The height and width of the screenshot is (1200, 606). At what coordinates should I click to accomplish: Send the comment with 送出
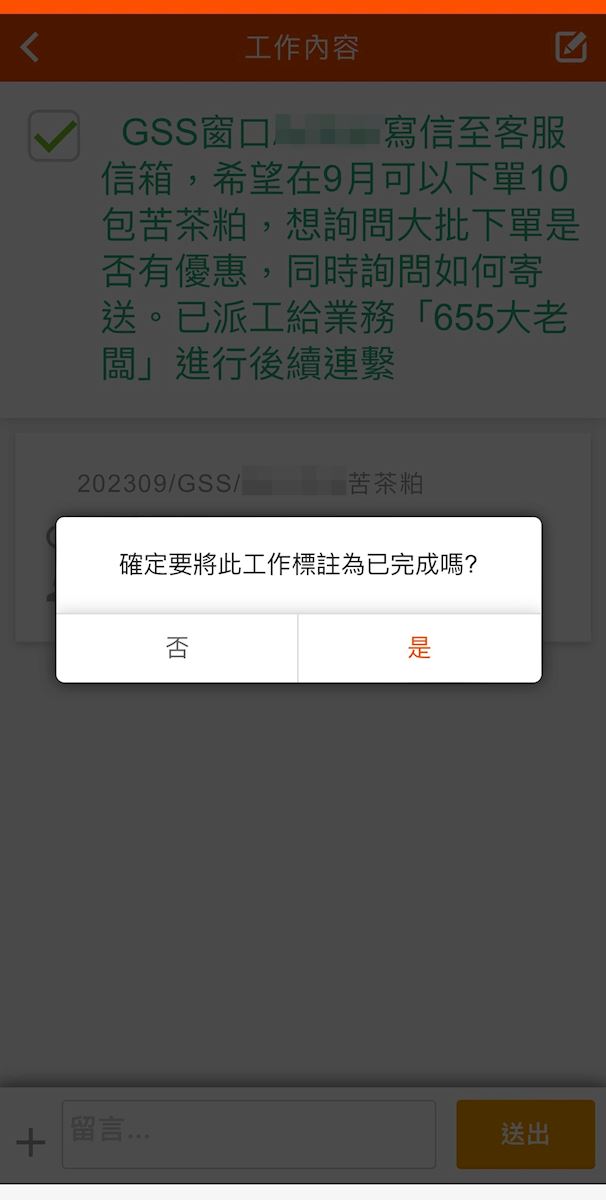(525, 1134)
